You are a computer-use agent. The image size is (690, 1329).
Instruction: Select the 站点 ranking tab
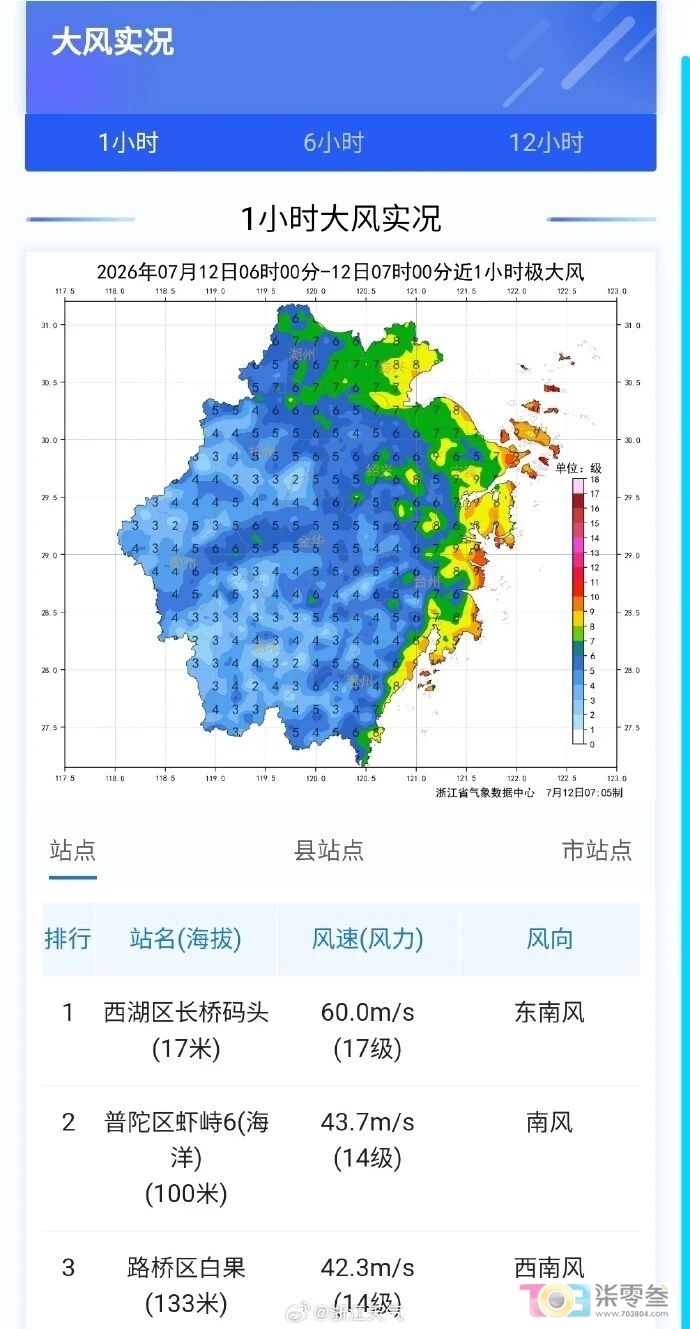click(x=73, y=851)
